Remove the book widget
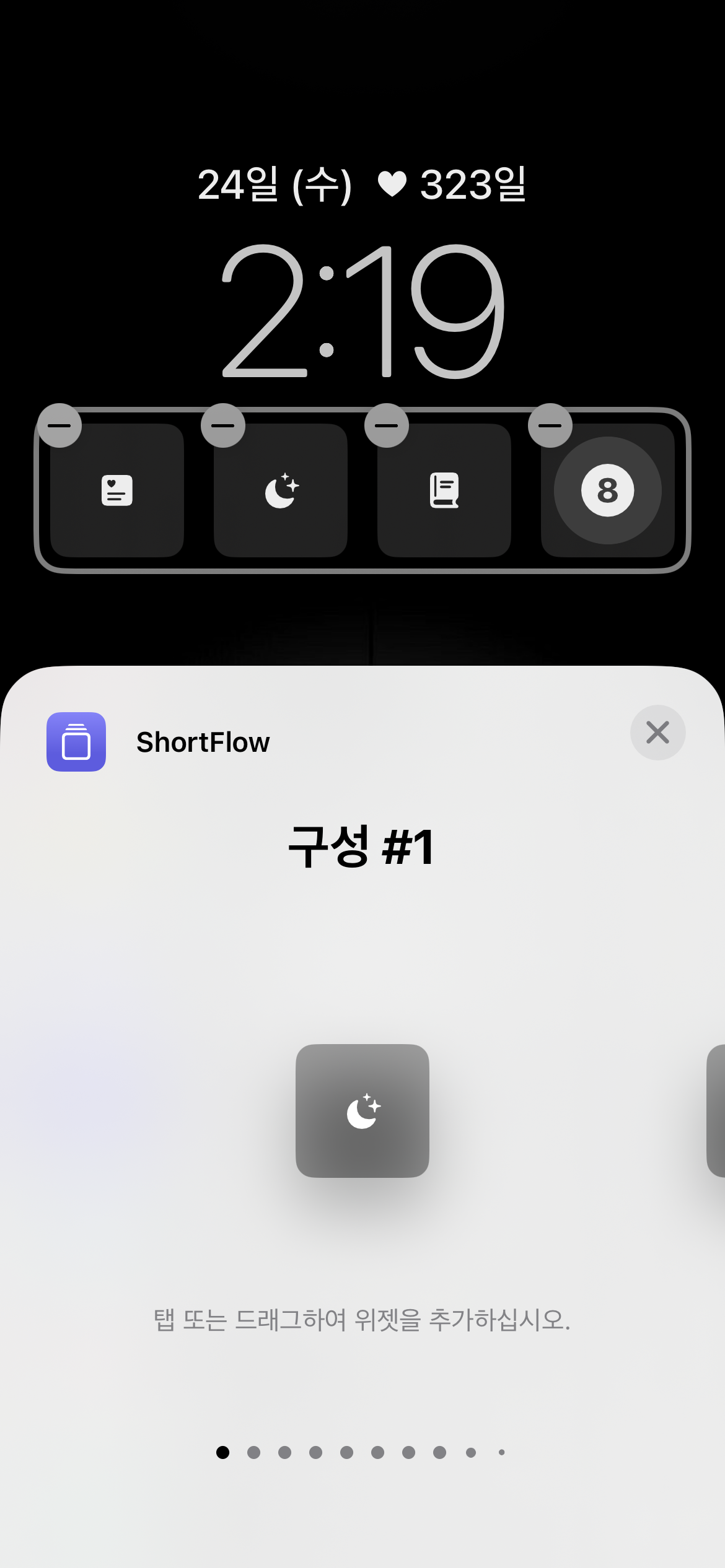The width and height of the screenshot is (725, 1568). coord(387,425)
